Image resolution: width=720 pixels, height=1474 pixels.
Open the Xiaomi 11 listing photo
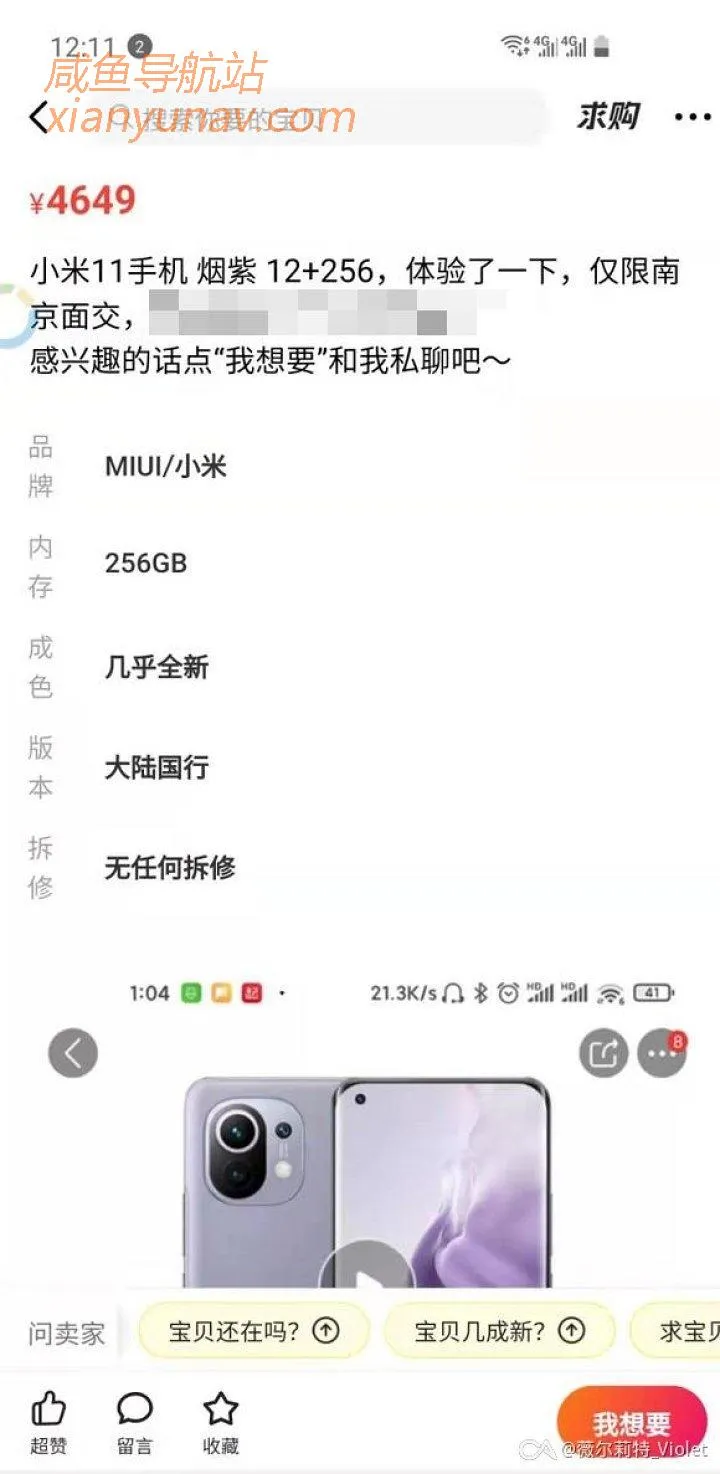pyautogui.click(x=366, y=1180)
